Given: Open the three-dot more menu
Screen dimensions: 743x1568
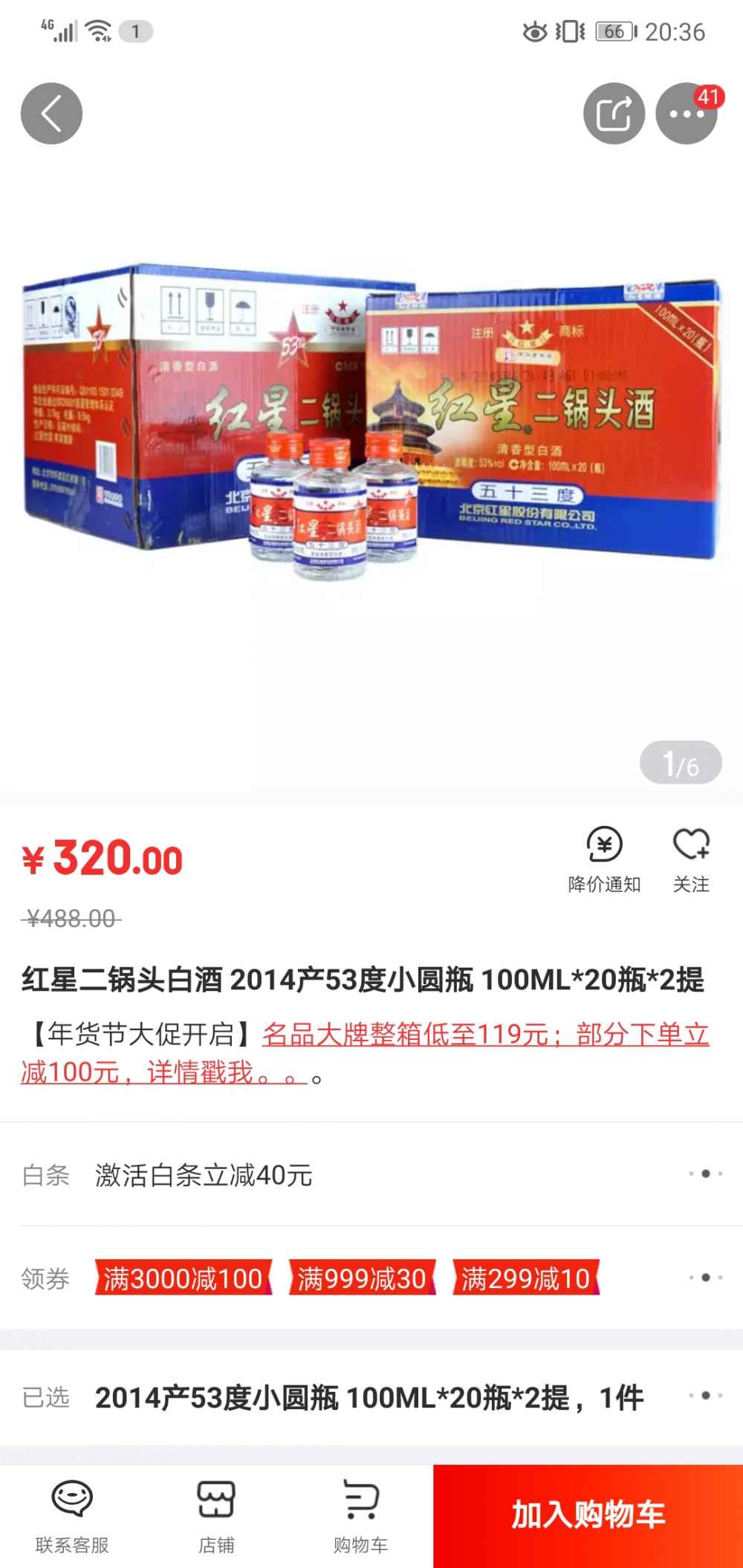Looking at the screenshot, I should click(x=687, y=114).
